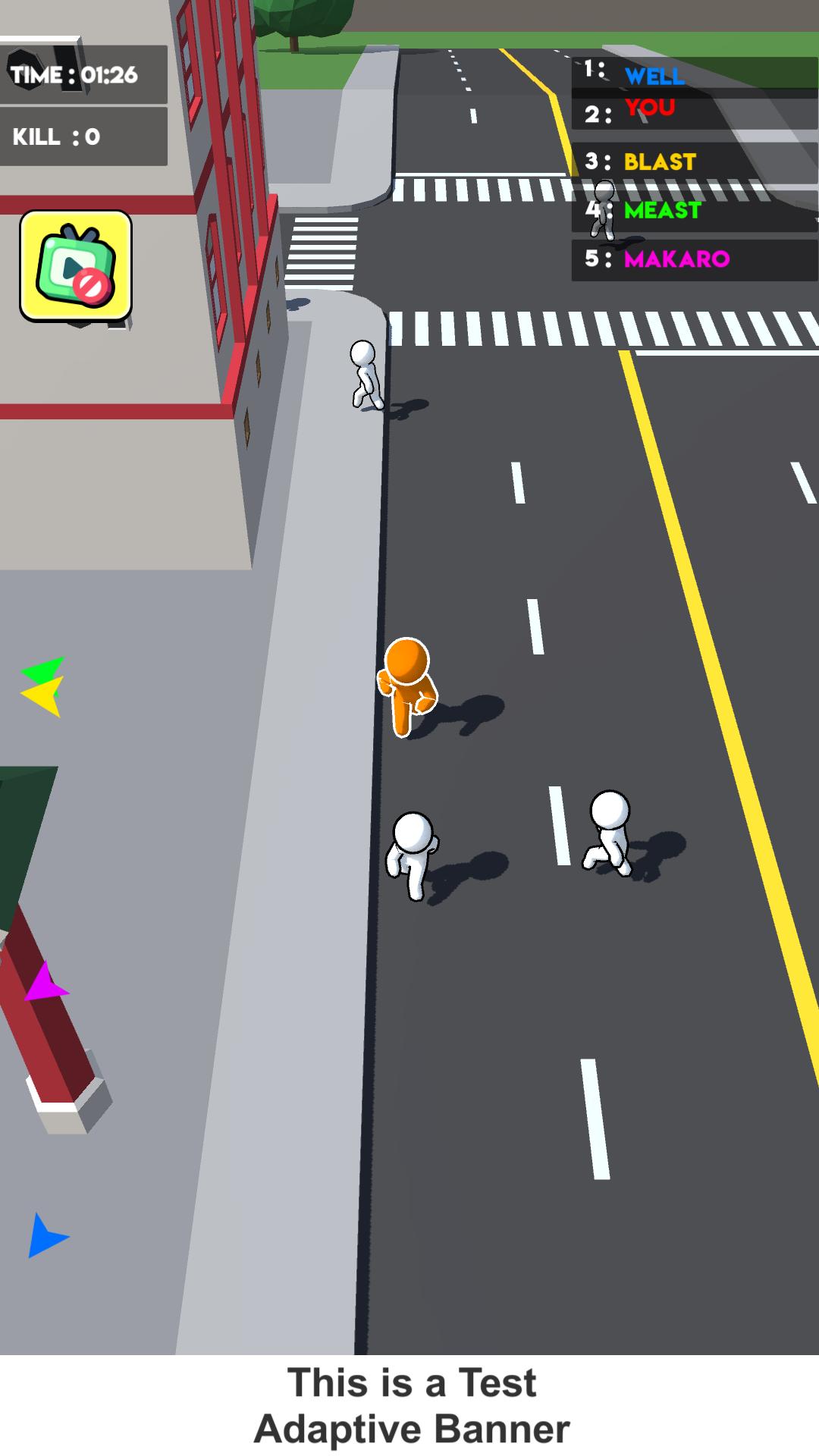Open the test adaptive banner ad
819x1456 pixels.
(410, 1405)
